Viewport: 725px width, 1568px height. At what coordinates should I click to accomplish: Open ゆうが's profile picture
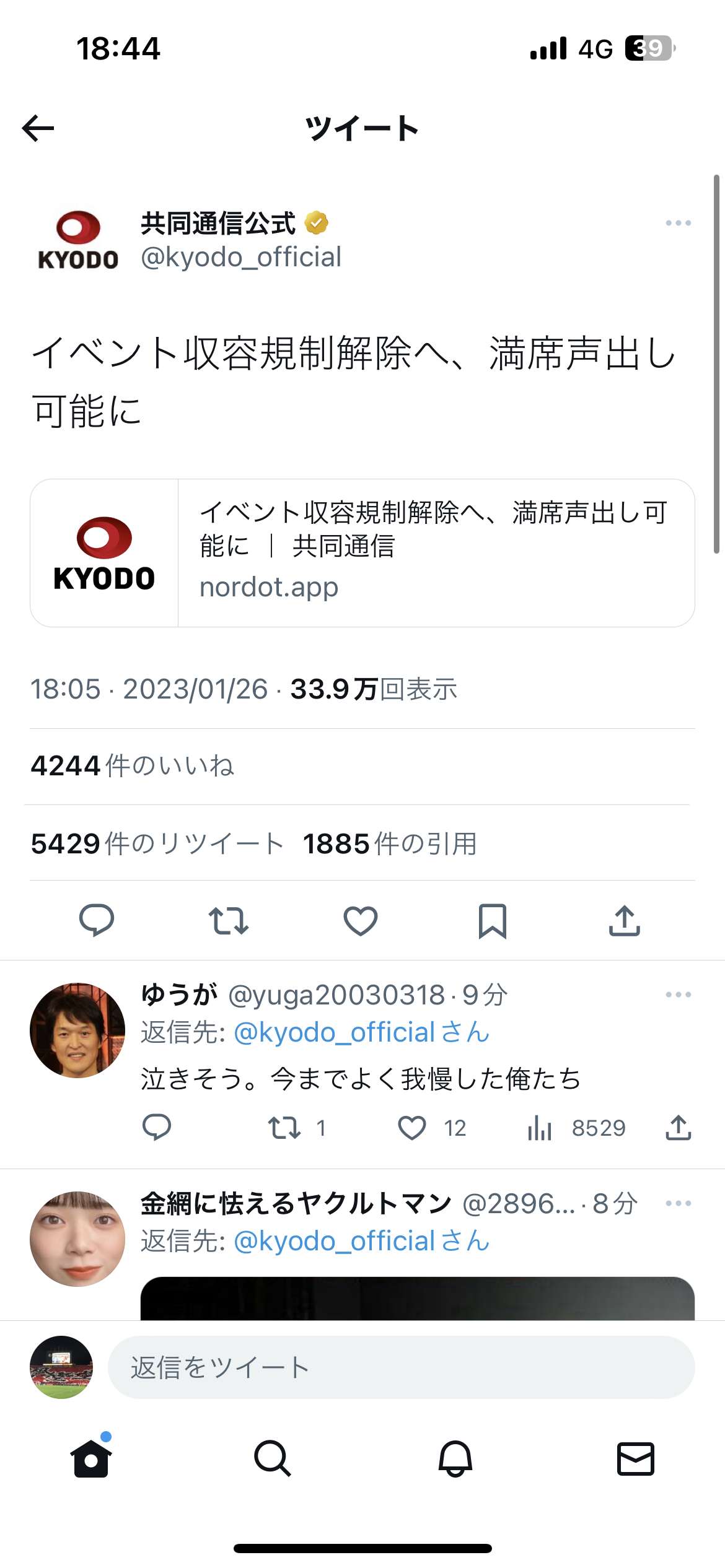click(77, 1030)
